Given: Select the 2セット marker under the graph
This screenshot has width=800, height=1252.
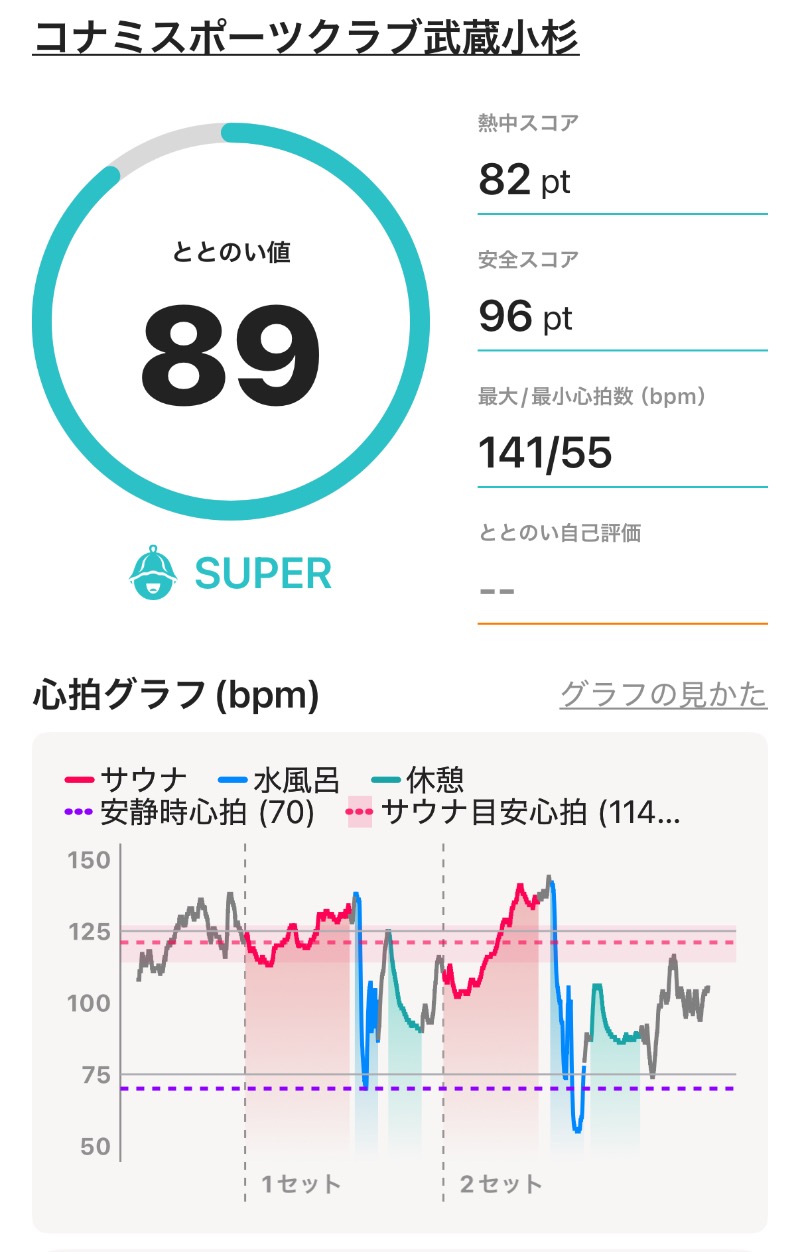Looking at the screenshot, I should coord(497,1182).
